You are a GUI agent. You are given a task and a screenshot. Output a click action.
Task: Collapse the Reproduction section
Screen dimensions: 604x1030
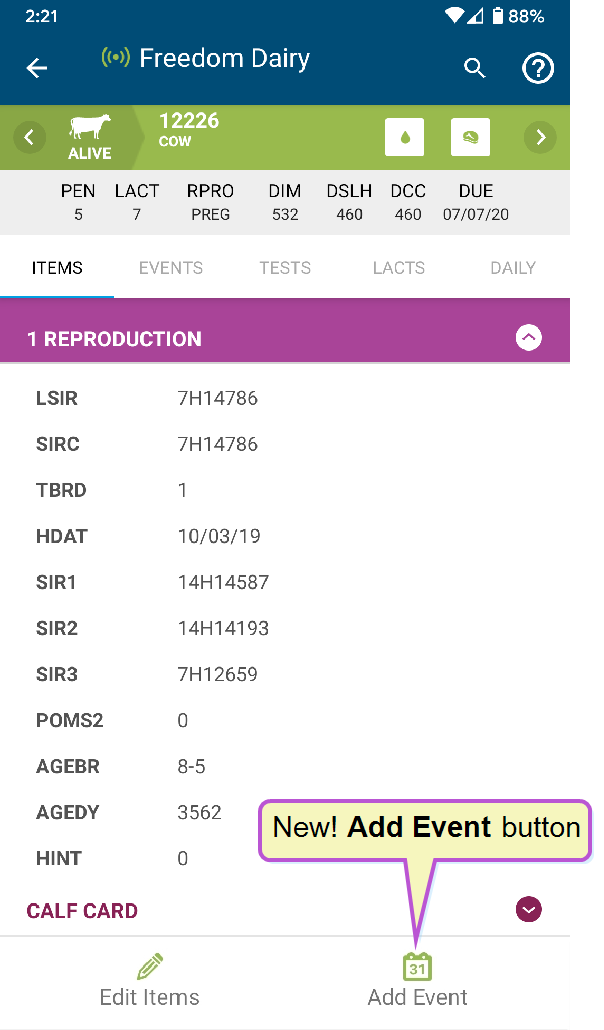pos(528,338)
